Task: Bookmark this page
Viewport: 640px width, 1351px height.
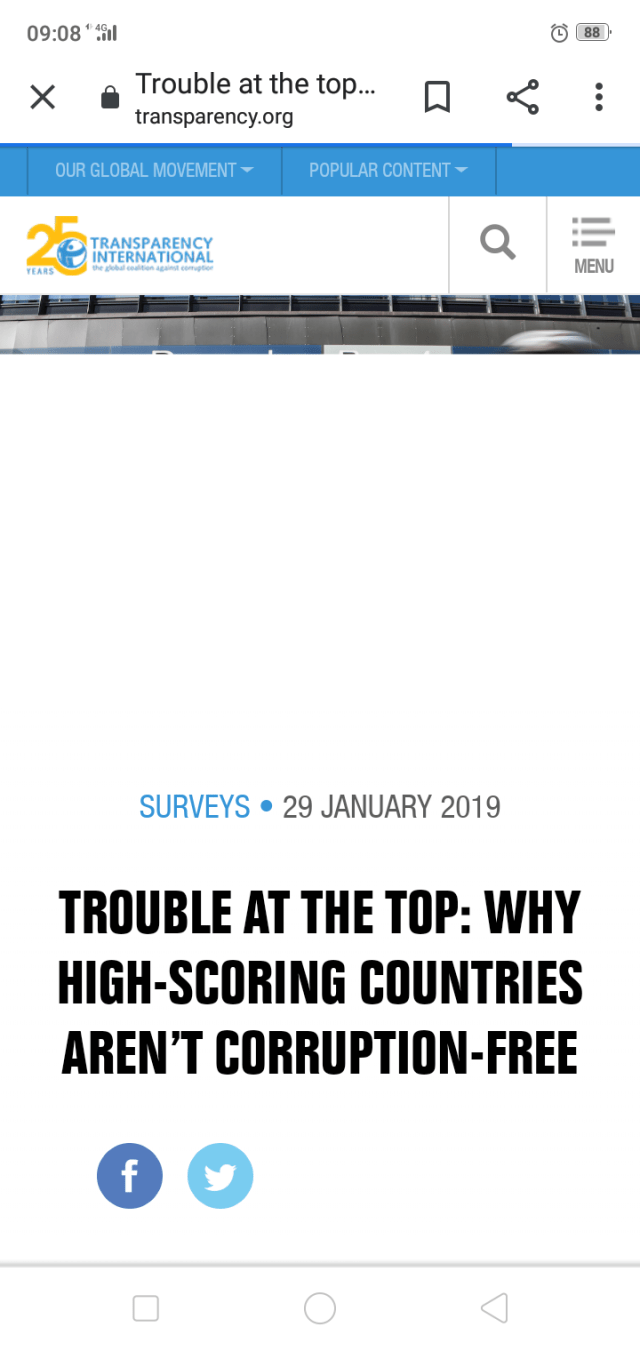Action: coord(437,97)
